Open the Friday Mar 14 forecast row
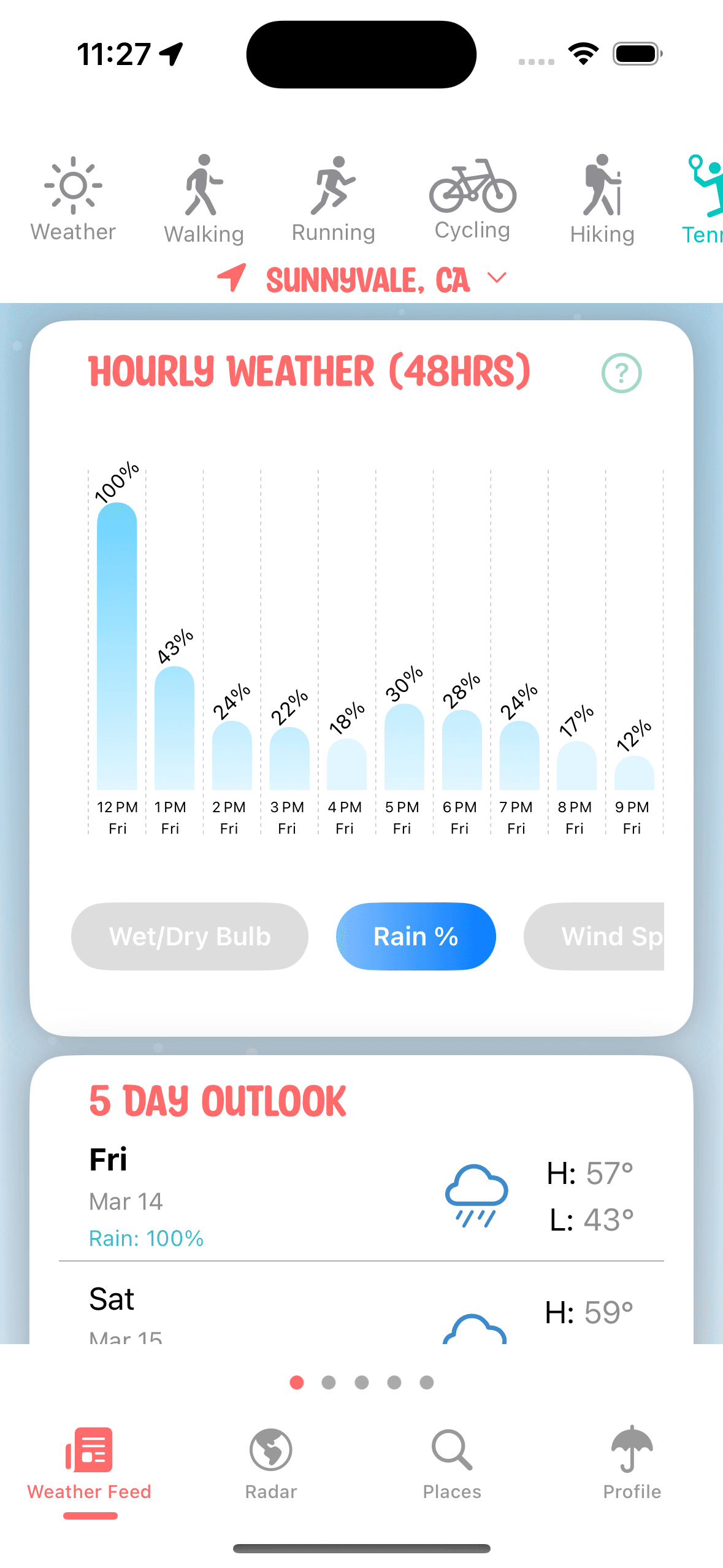Viewport: 723px width, 1568px height. (x=361, y=1196)
